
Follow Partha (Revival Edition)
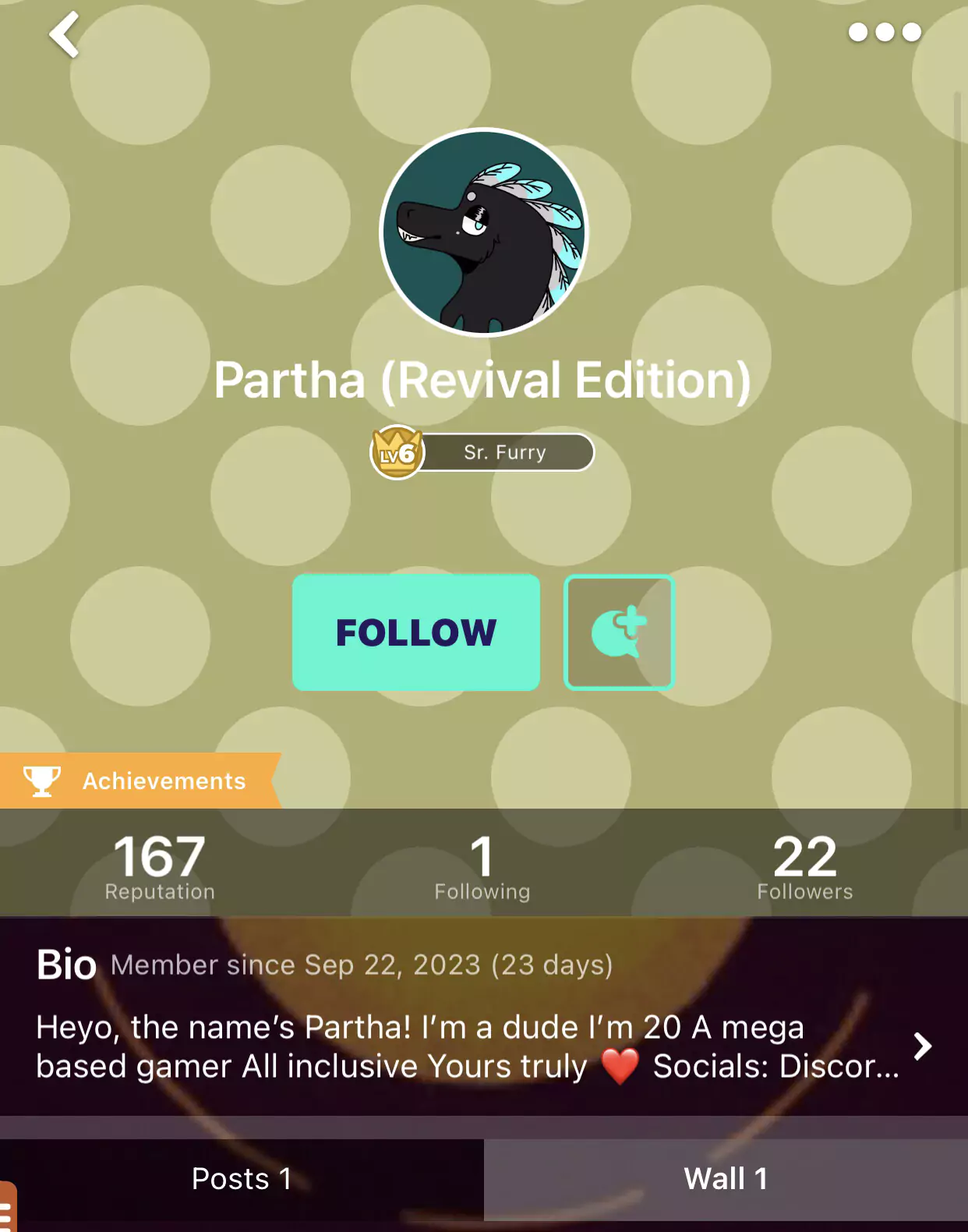pos(415,632)
